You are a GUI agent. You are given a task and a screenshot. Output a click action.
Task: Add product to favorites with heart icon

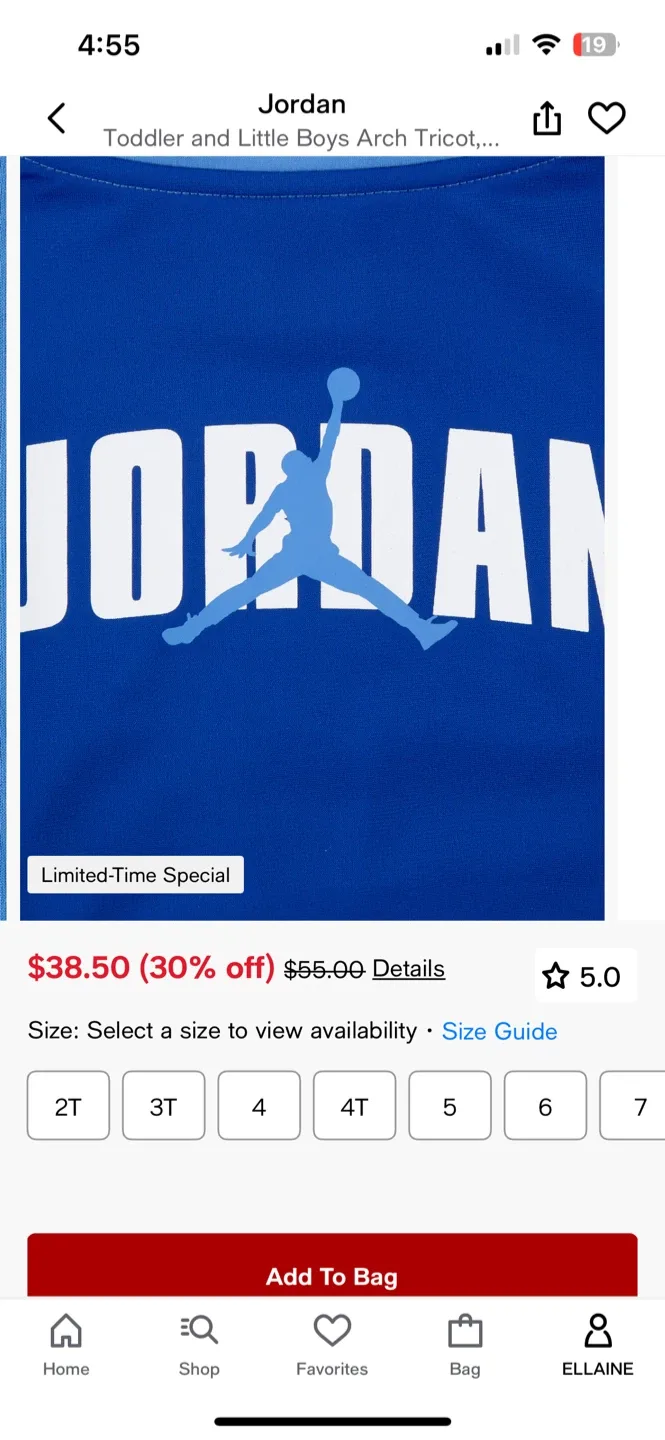[606, 119]
